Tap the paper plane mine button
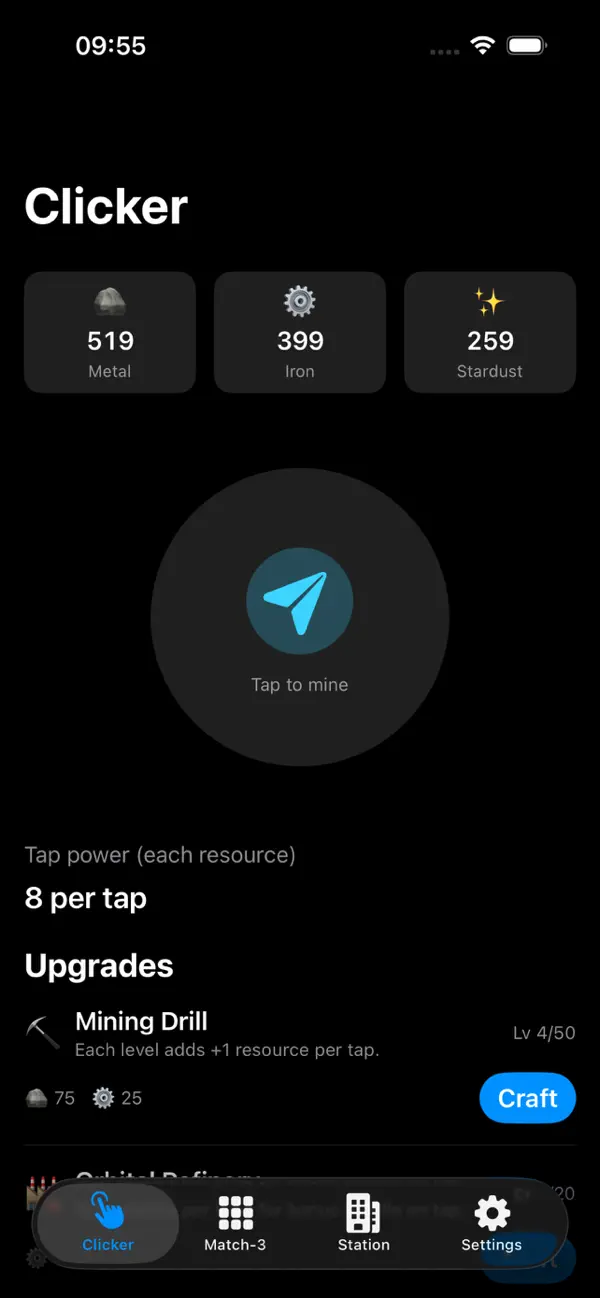 click(x=300, y=617)
